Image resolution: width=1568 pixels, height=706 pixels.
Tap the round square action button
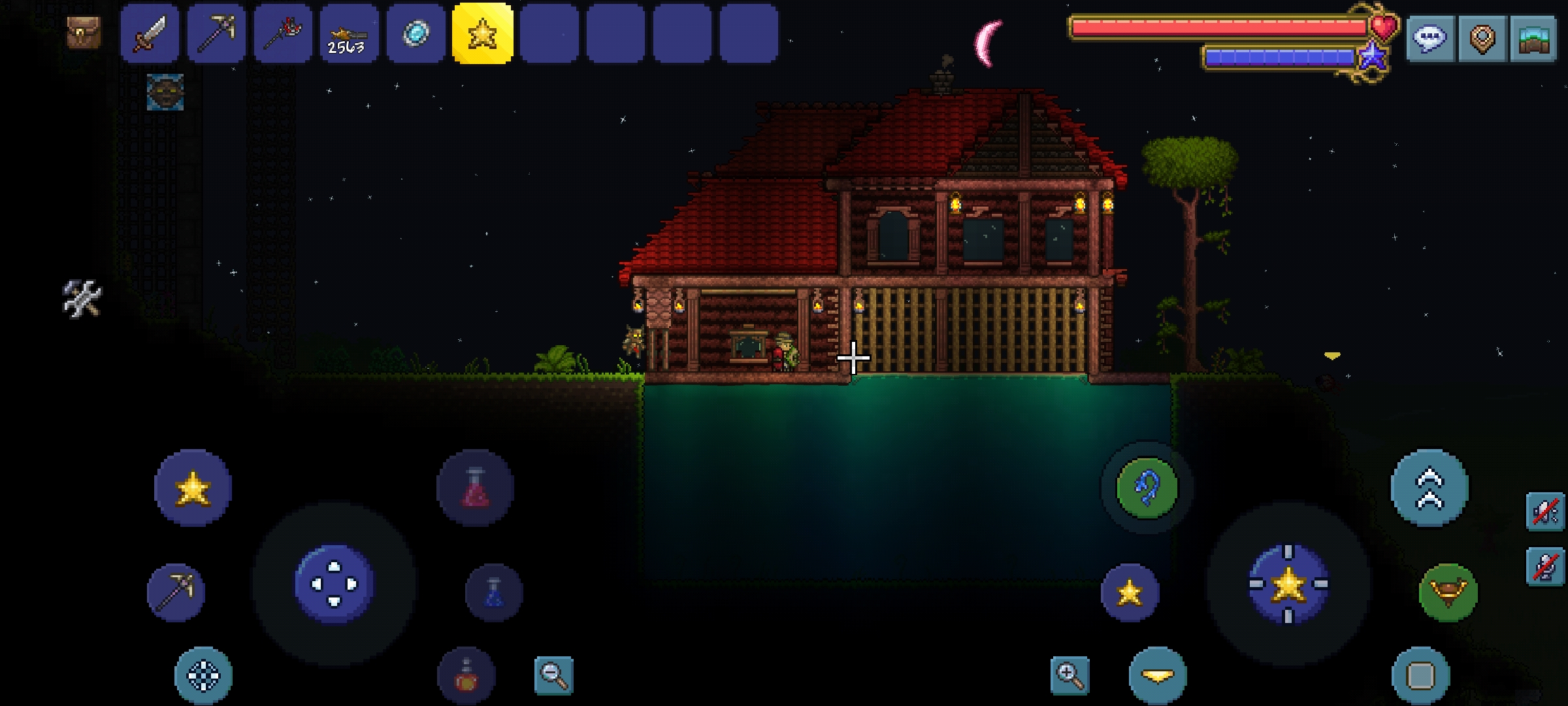click(x=1420, y=675)
